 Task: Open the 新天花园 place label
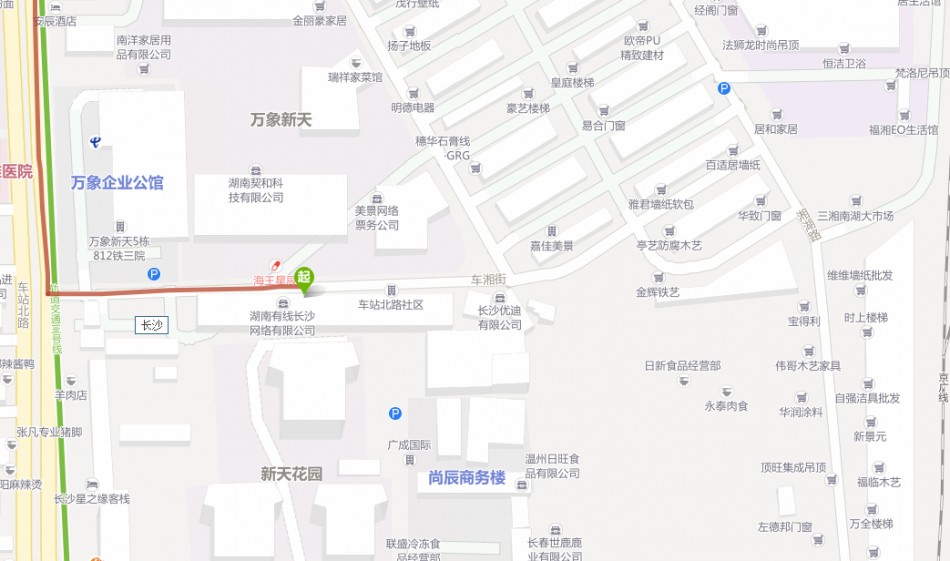(x=292, y=474)
